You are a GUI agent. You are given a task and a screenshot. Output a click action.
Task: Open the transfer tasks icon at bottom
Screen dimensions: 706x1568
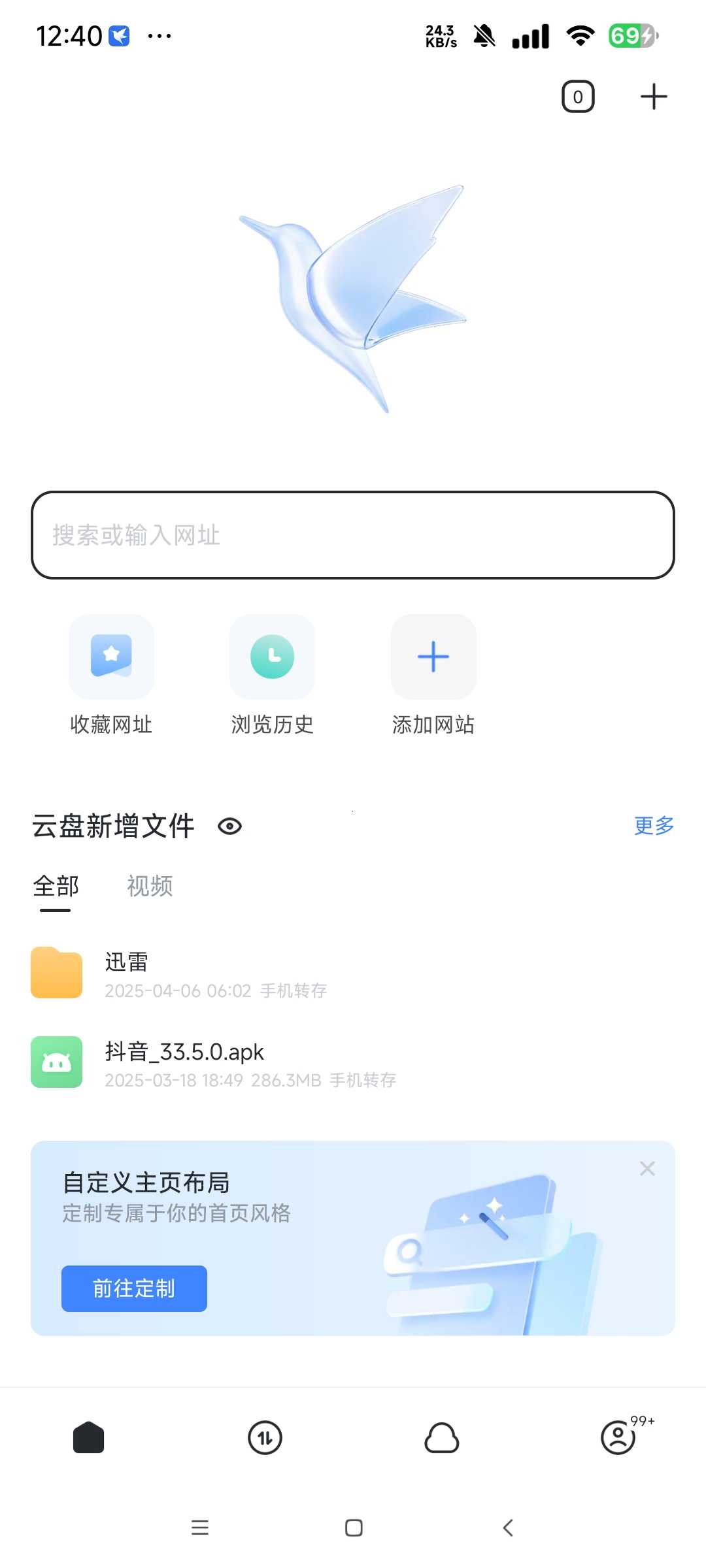(264, 1437)
